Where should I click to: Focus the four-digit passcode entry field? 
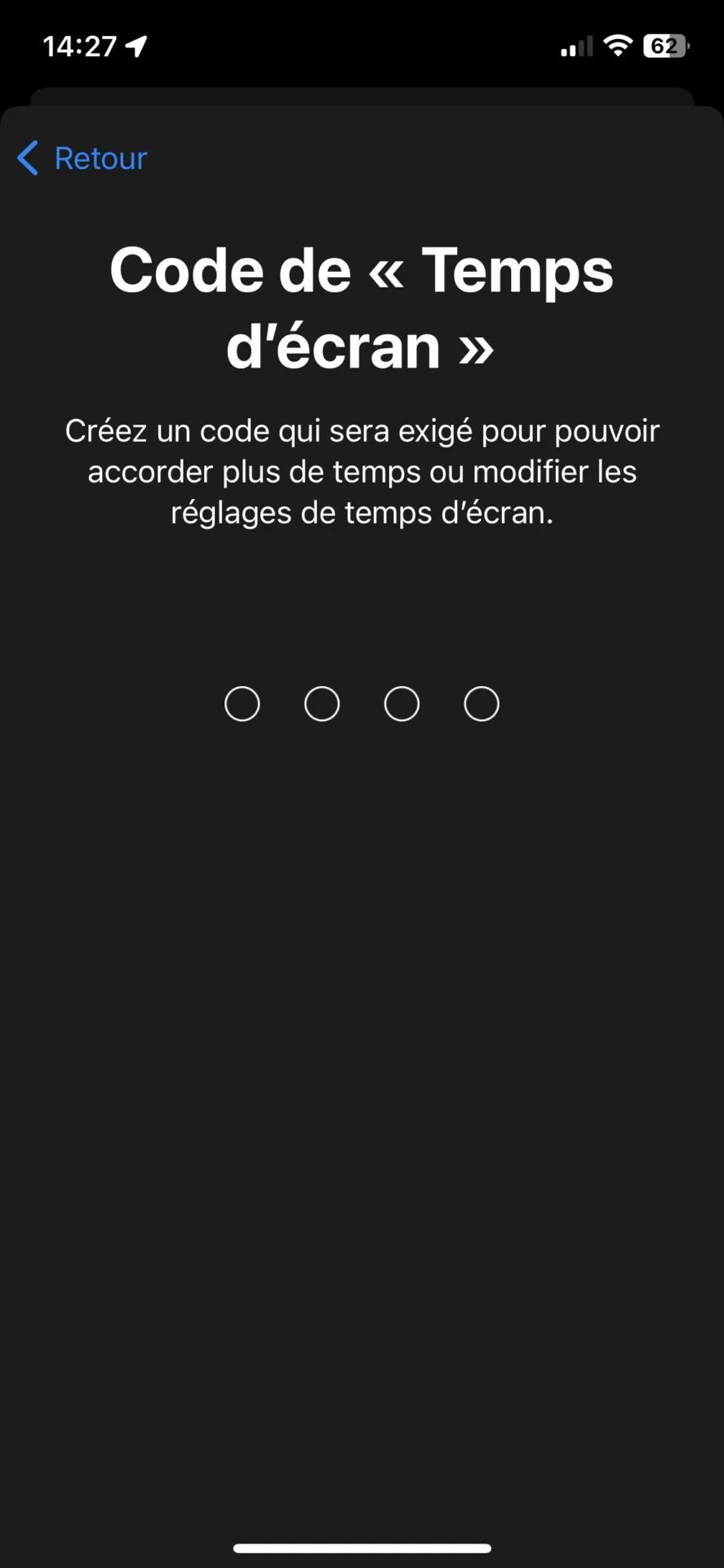(362, 704)
